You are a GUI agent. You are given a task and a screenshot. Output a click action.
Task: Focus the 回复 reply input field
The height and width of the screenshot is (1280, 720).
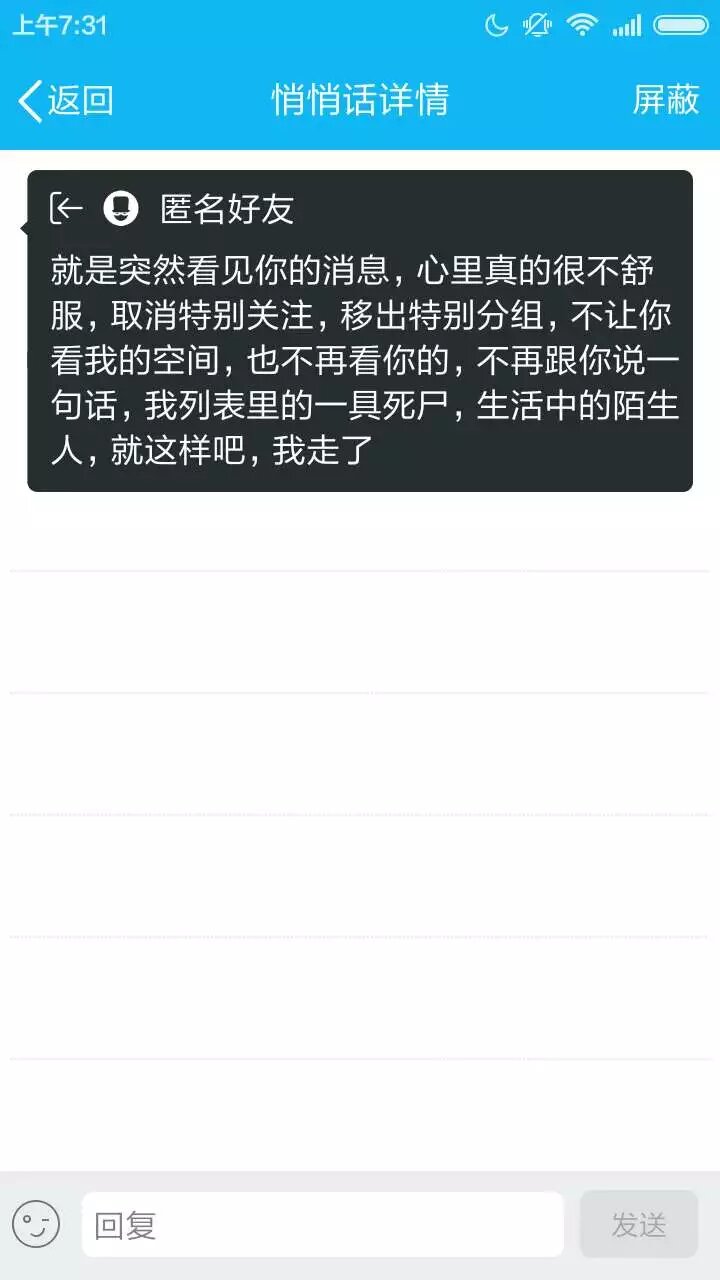[x=322, y=1225]
